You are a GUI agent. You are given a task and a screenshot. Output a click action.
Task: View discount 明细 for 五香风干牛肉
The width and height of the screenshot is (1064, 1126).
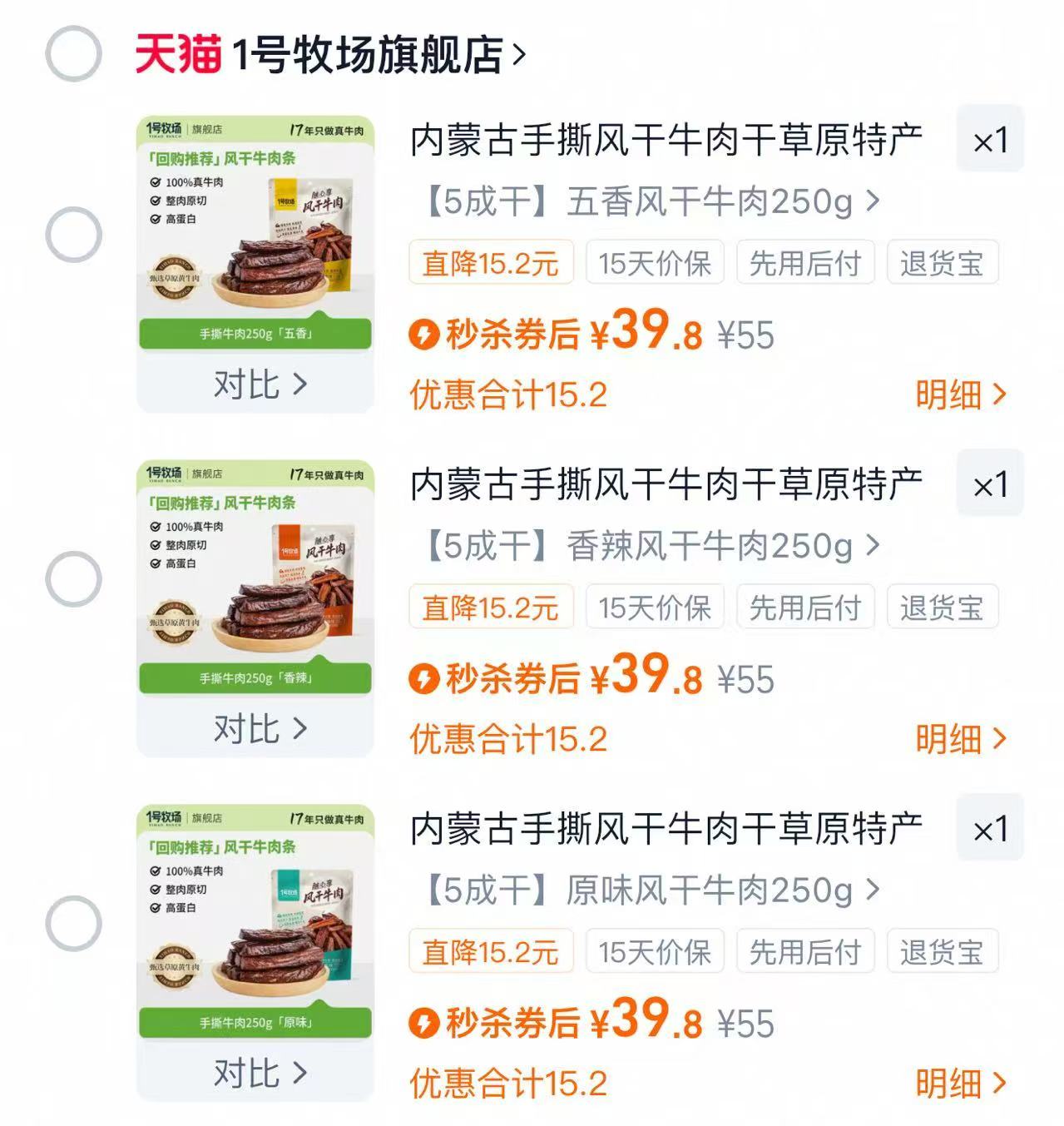pos(960,394)
